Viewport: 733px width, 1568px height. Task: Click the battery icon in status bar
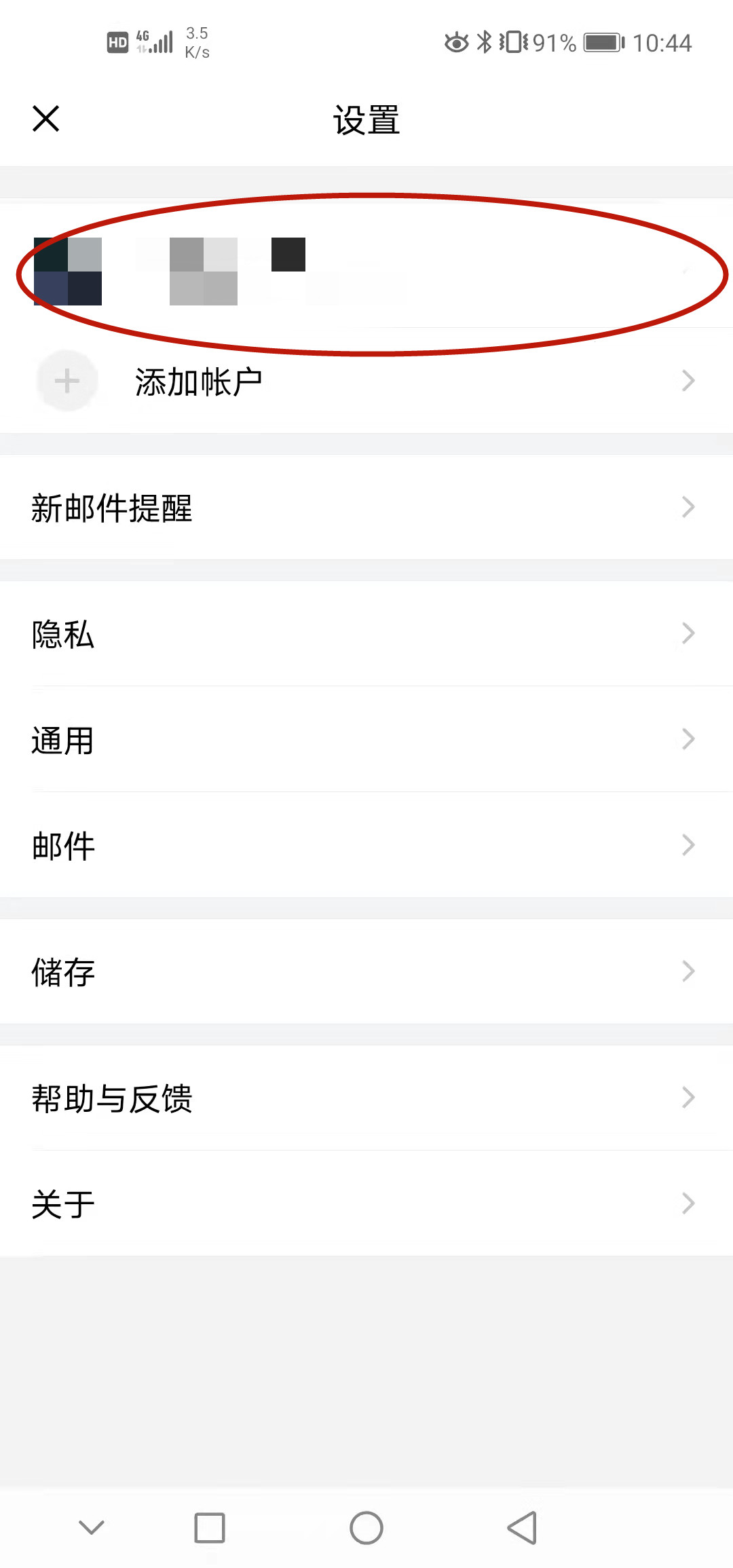pos(601,42)
